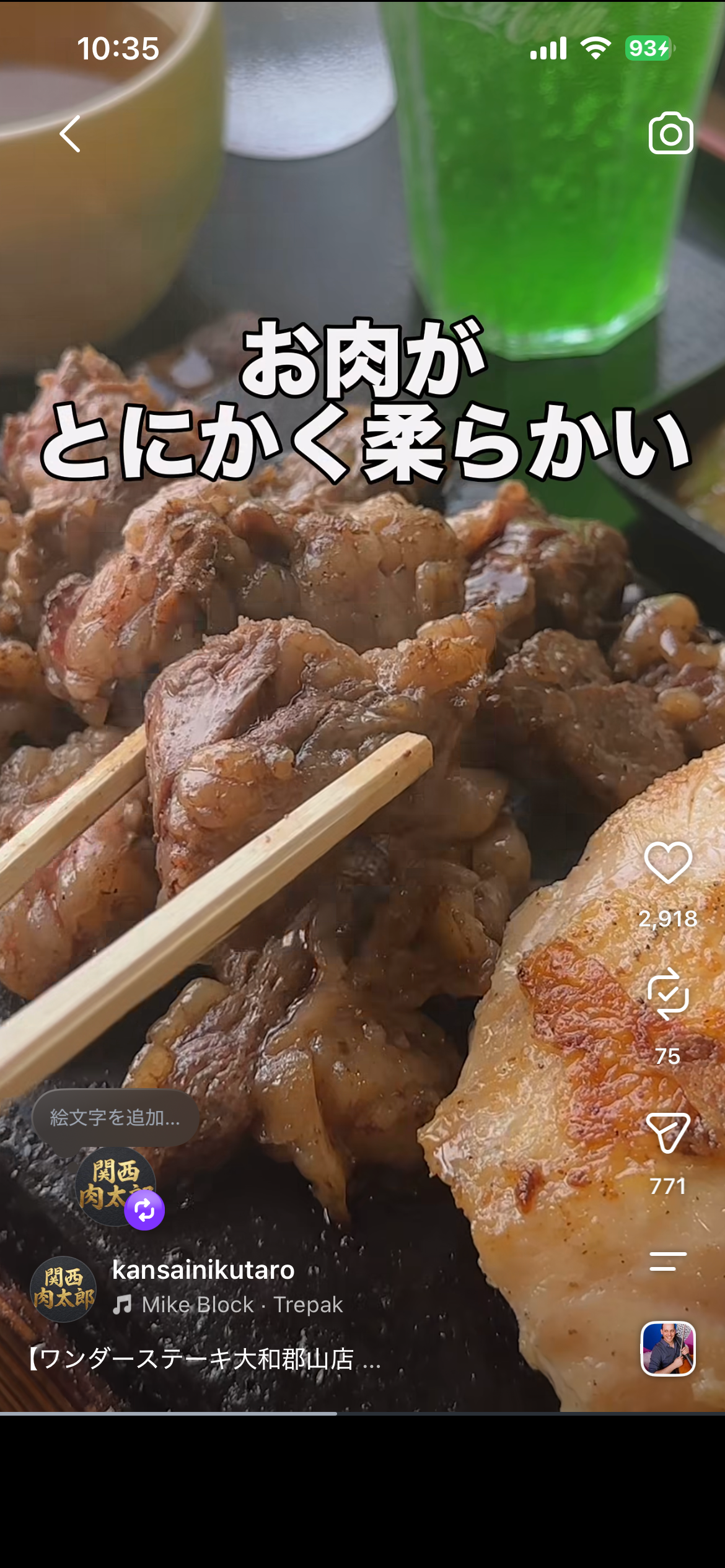Share the reel via the paper plane icon

click(x=668, y=1133)
